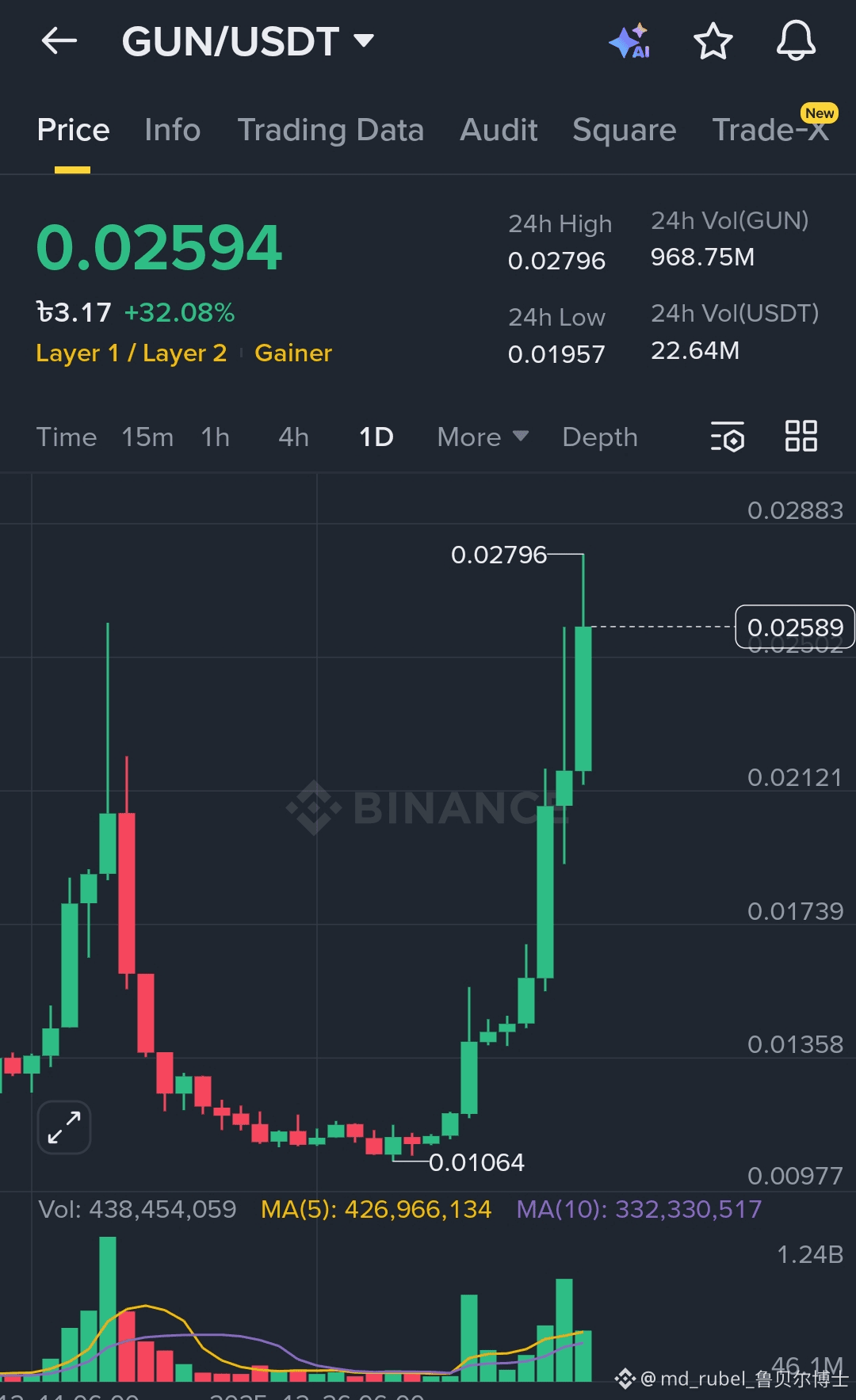Select the Time chart view
This screenshot has width=856, height=1400.
click(x=67, y=437)
